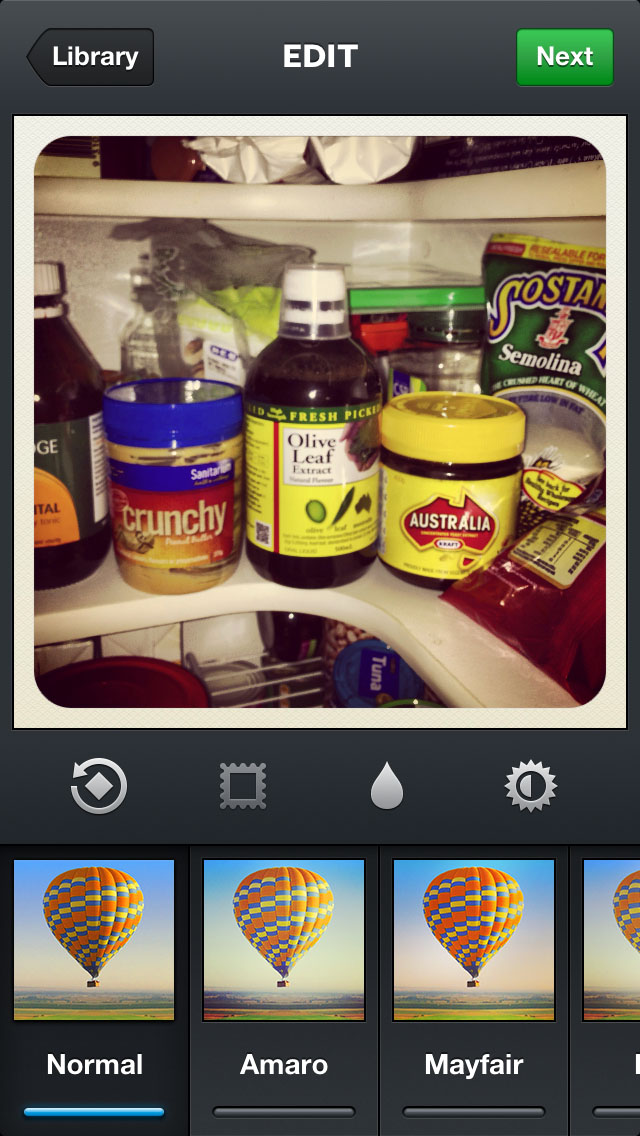Screen dimensions: 640x1136
Task: Rotate the photo
Action: 99,786
